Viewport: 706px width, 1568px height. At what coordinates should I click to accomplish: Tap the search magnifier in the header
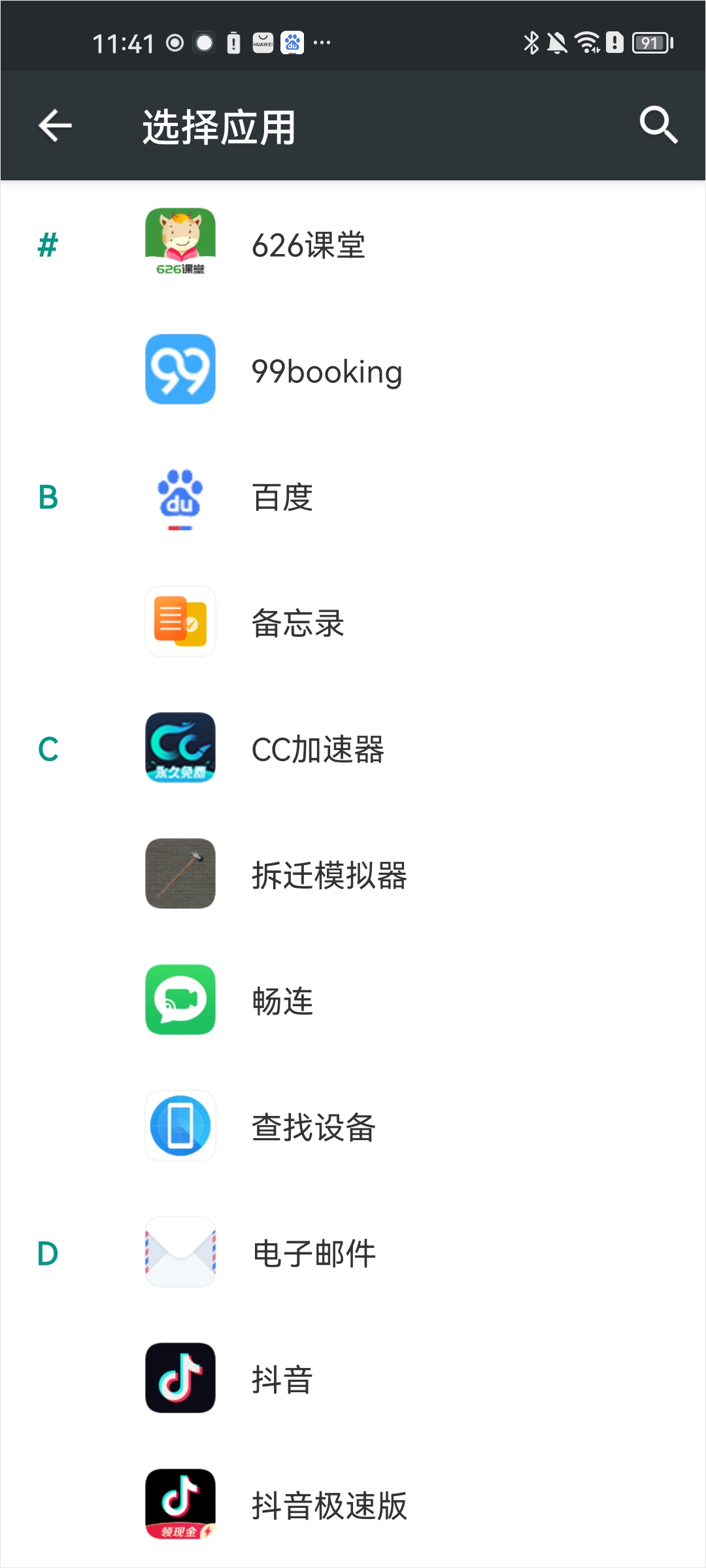[x=659, y=125]
